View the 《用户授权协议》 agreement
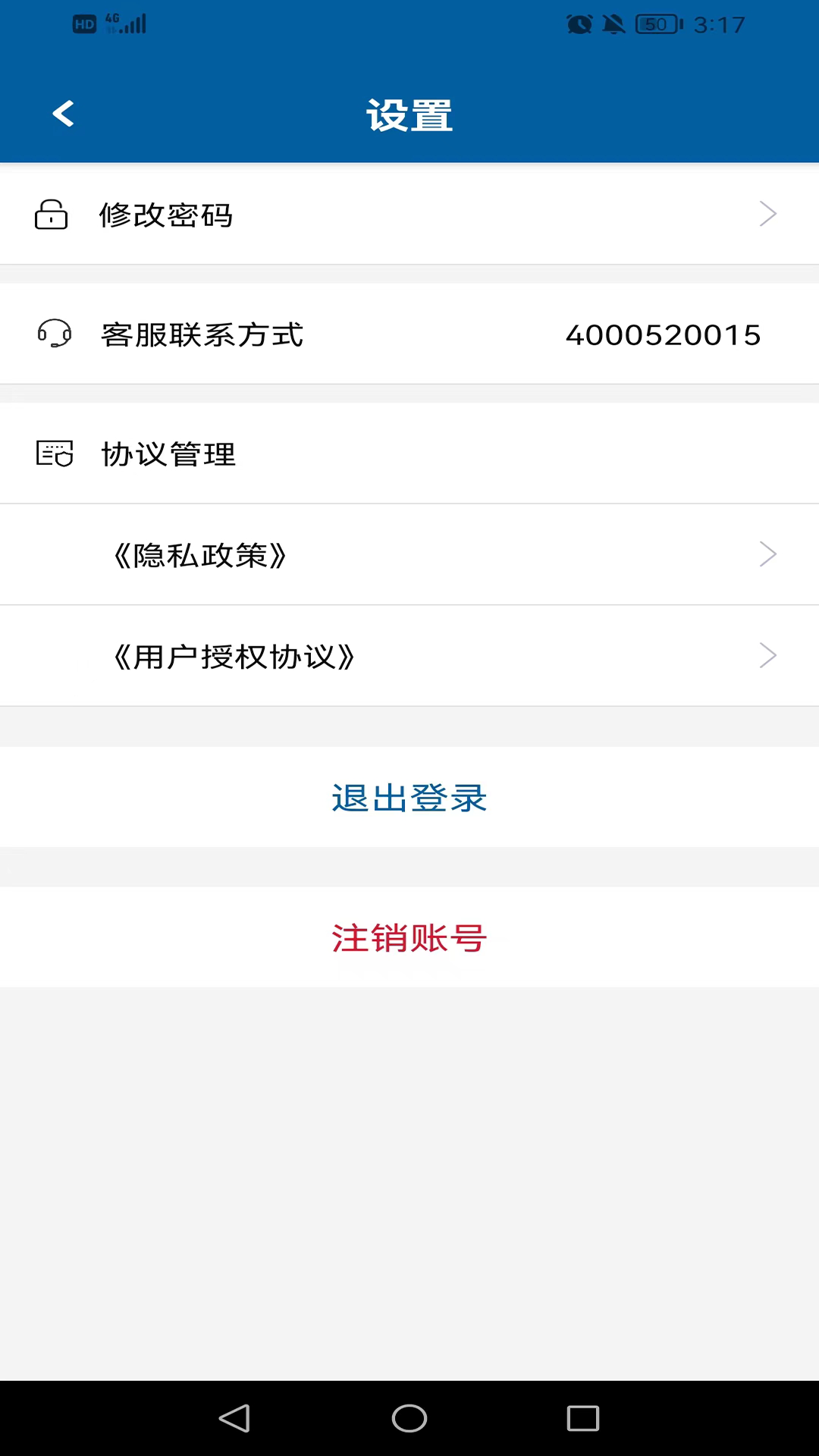The height and width of the screenshot is (1456, 819). click(409, 657)
